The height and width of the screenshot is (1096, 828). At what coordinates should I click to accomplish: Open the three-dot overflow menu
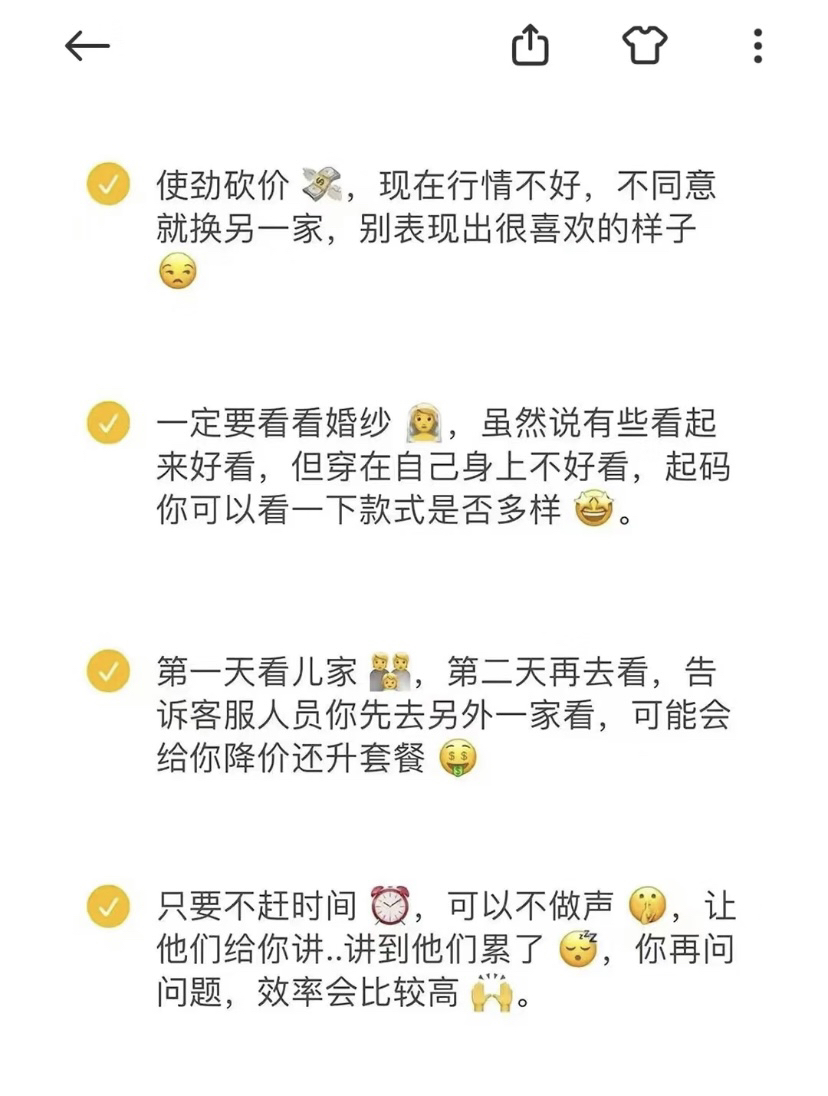(x=758, y=46)
